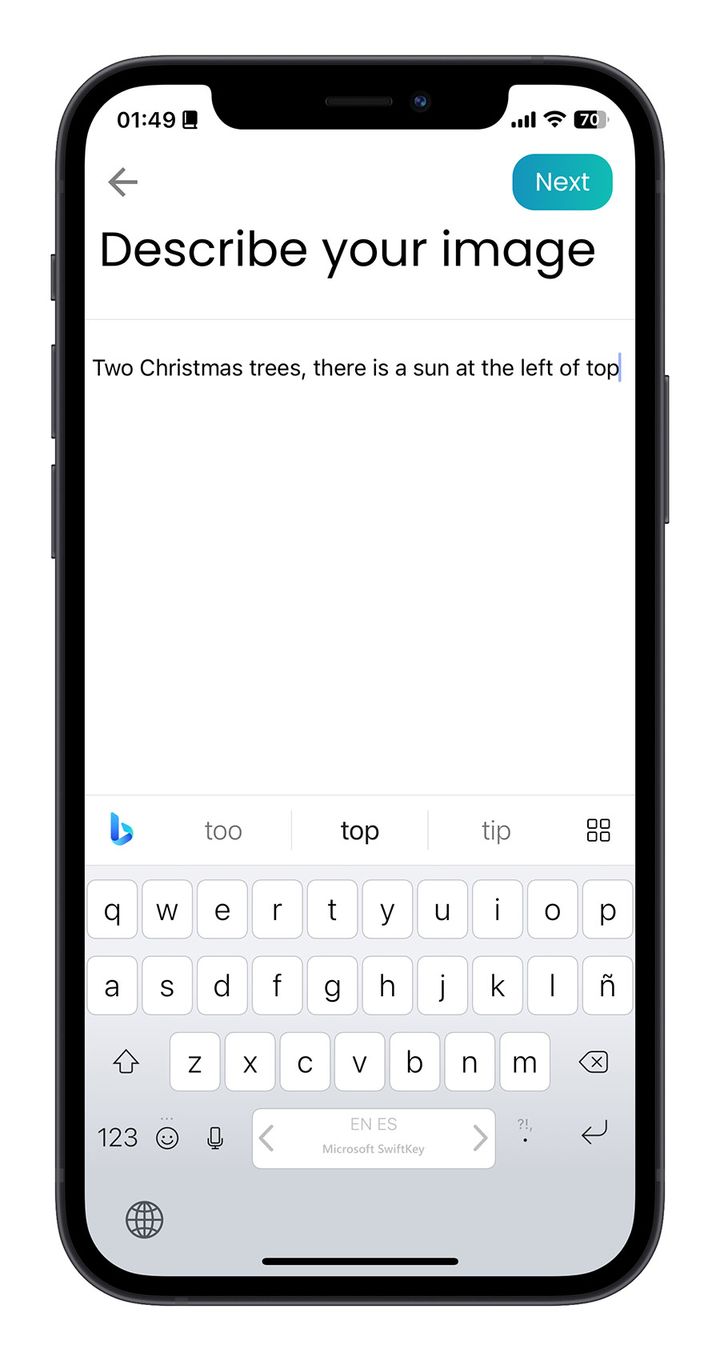The width and height of the screenshot is (720, 1361).
Task: Switch to the 123 numeric keyboard
Action: 117,1137
